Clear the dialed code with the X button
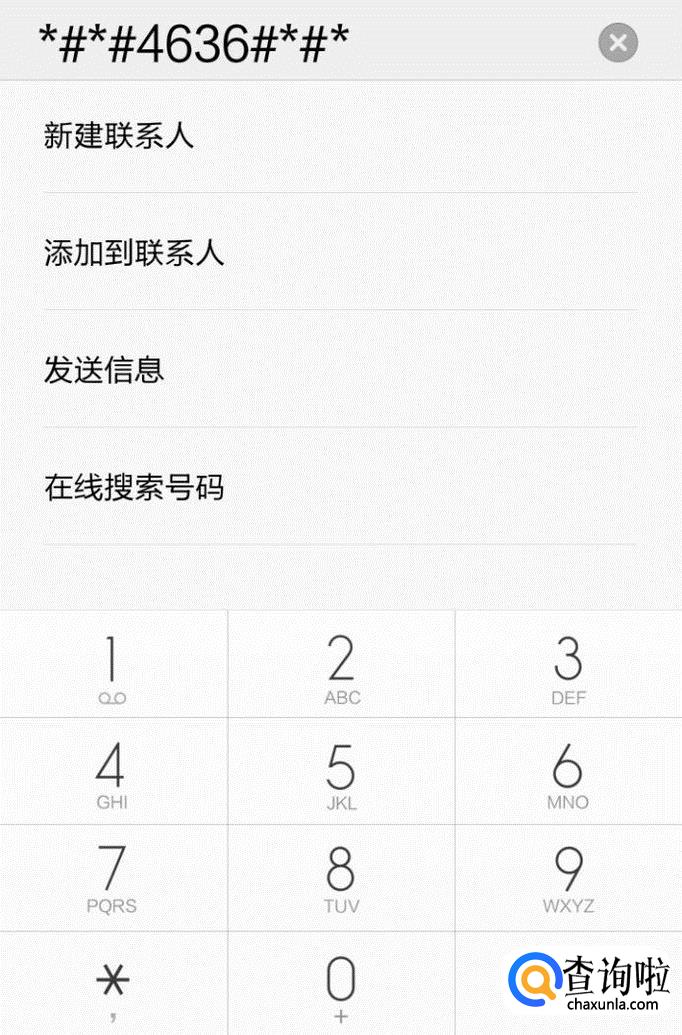The image size is (682, 1035). 618,43
